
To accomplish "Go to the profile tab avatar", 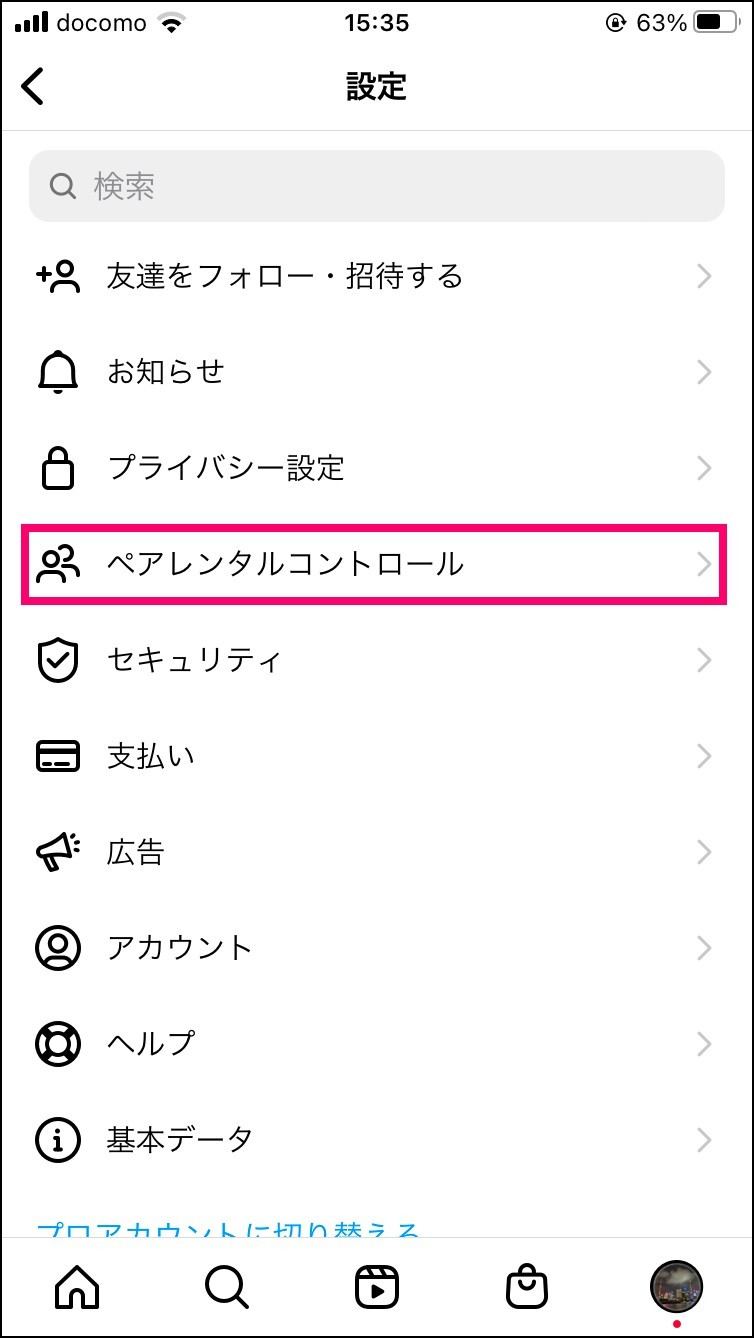I will coord(676,1287).
